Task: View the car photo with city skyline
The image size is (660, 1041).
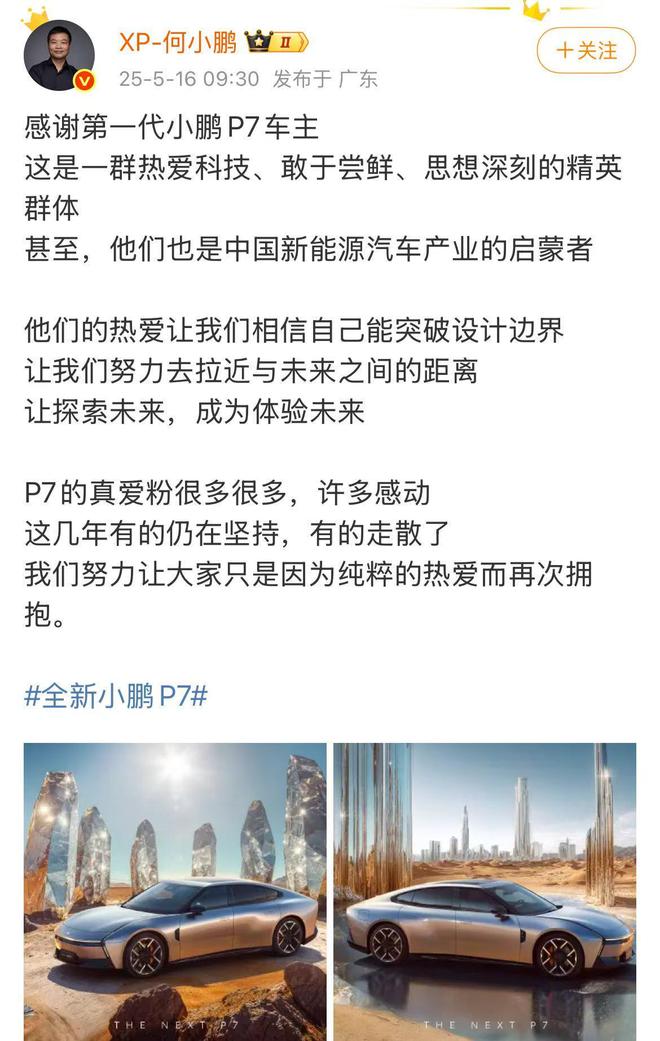Action: tap(485, 890)
